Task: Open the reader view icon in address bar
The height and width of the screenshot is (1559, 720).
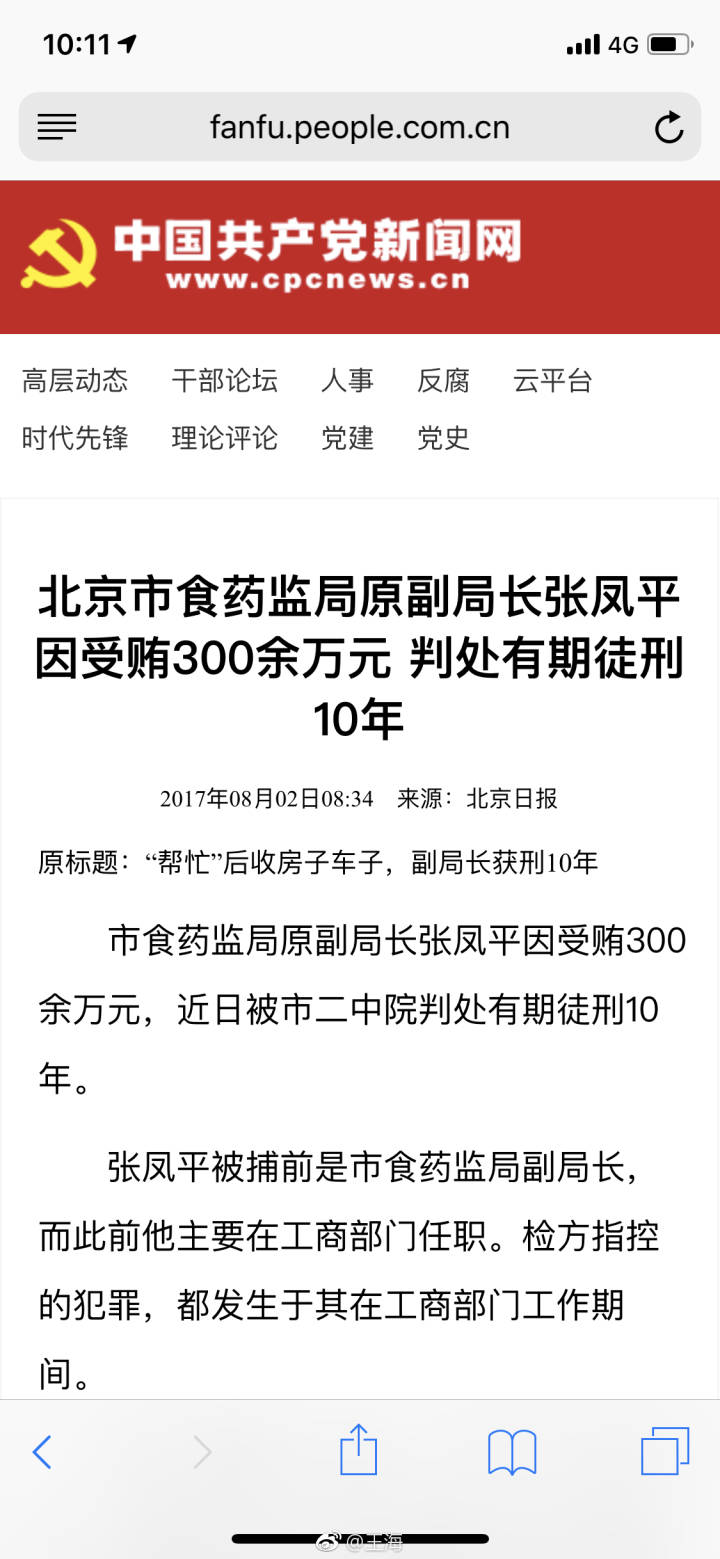Action: [57, 127]
